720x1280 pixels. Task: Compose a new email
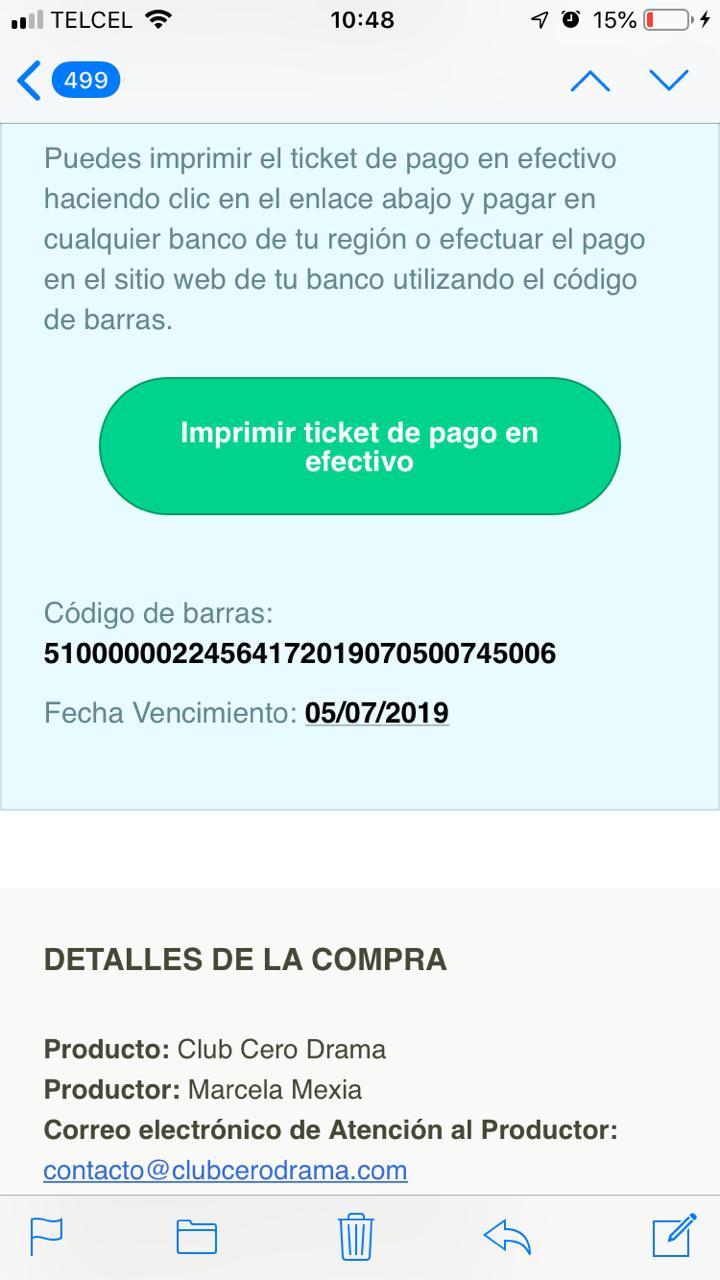point(674,1235)
